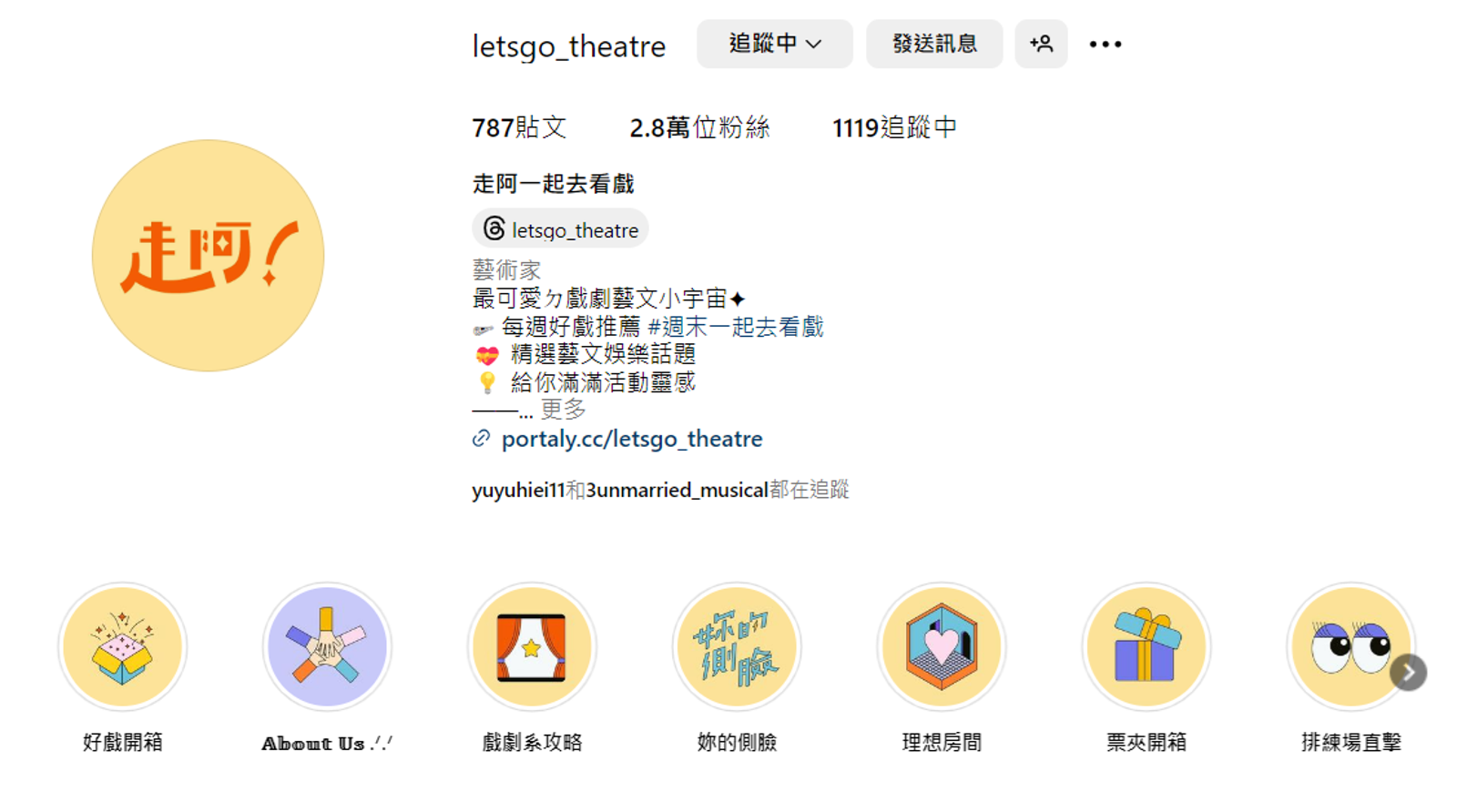
Task: View the 2.8萬 followers list
Action: [699, 127]
